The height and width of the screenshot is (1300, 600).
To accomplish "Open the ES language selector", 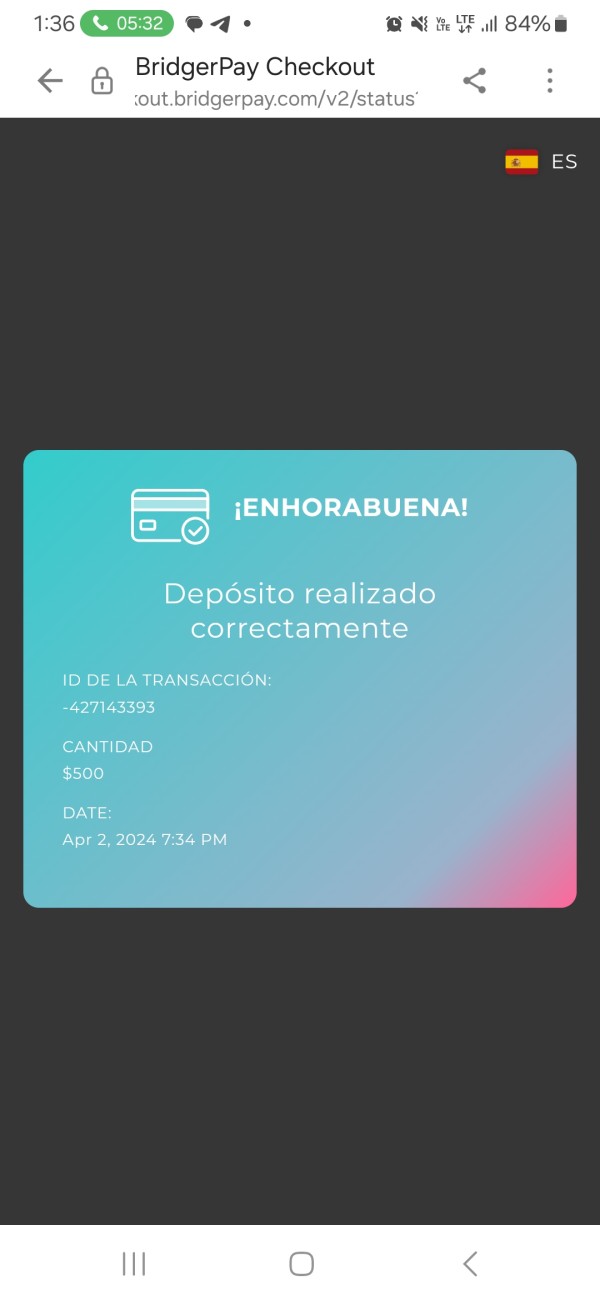I will (541, 162).
